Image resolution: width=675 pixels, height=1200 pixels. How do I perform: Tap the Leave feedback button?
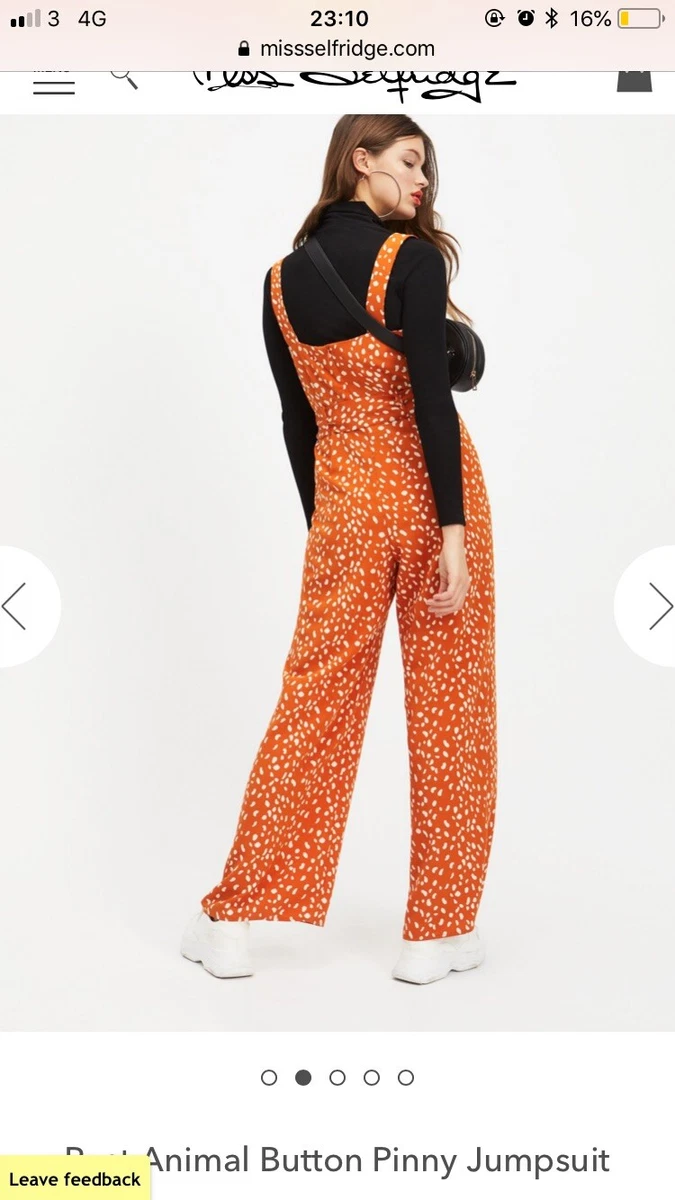click(x=75, y=1179)
